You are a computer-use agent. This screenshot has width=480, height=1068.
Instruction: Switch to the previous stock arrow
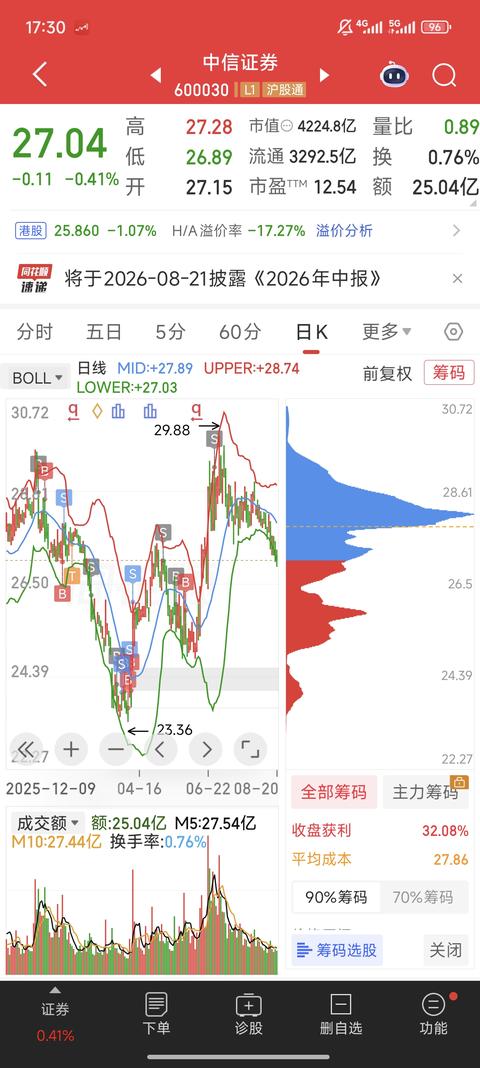pyautogui.click(x=156, y=75)
